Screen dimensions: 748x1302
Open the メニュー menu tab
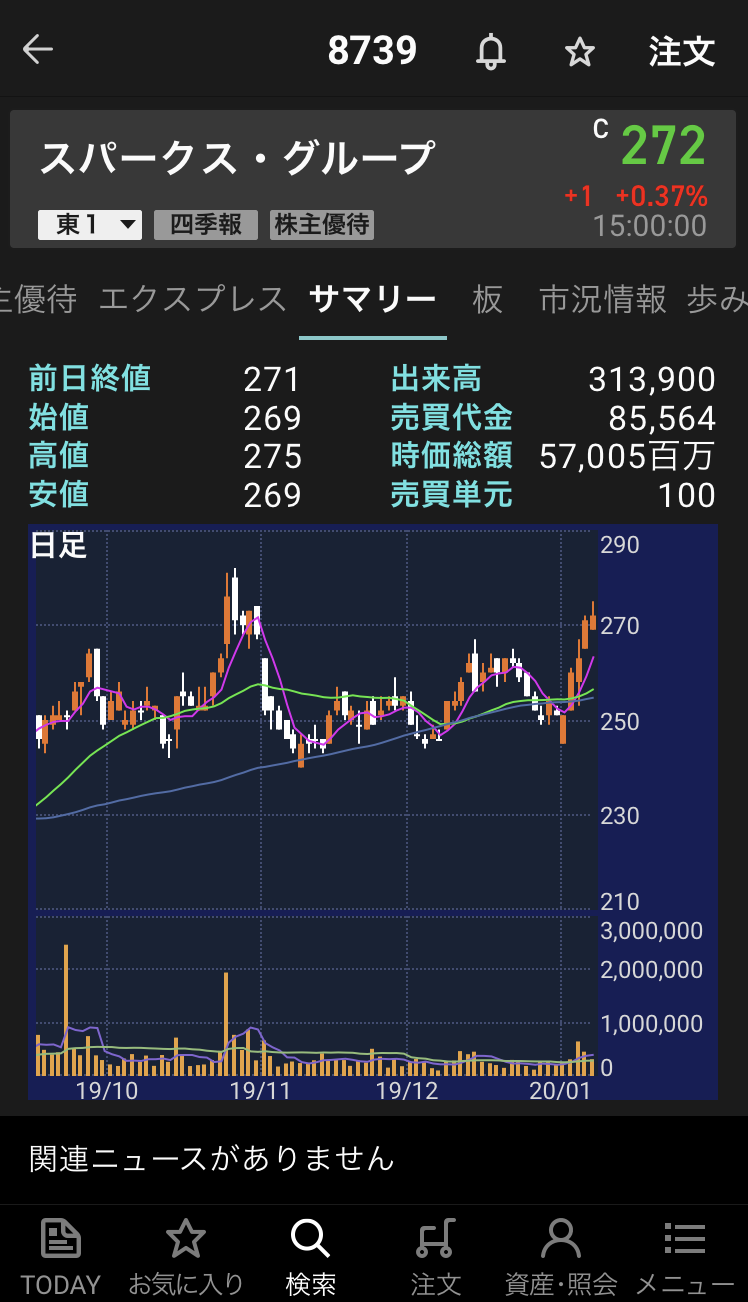[685, 1256]
